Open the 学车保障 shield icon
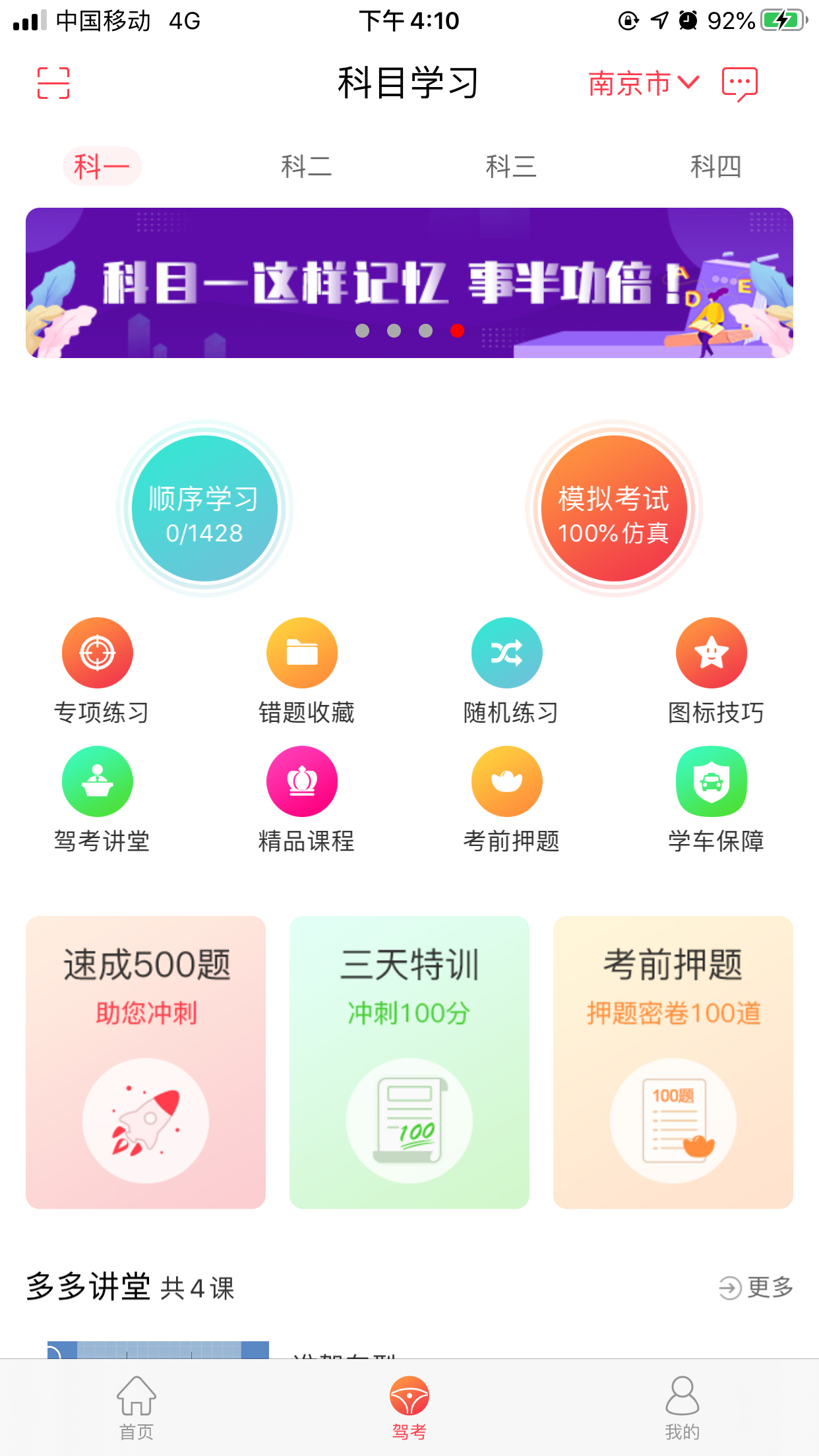 [711, 782]
